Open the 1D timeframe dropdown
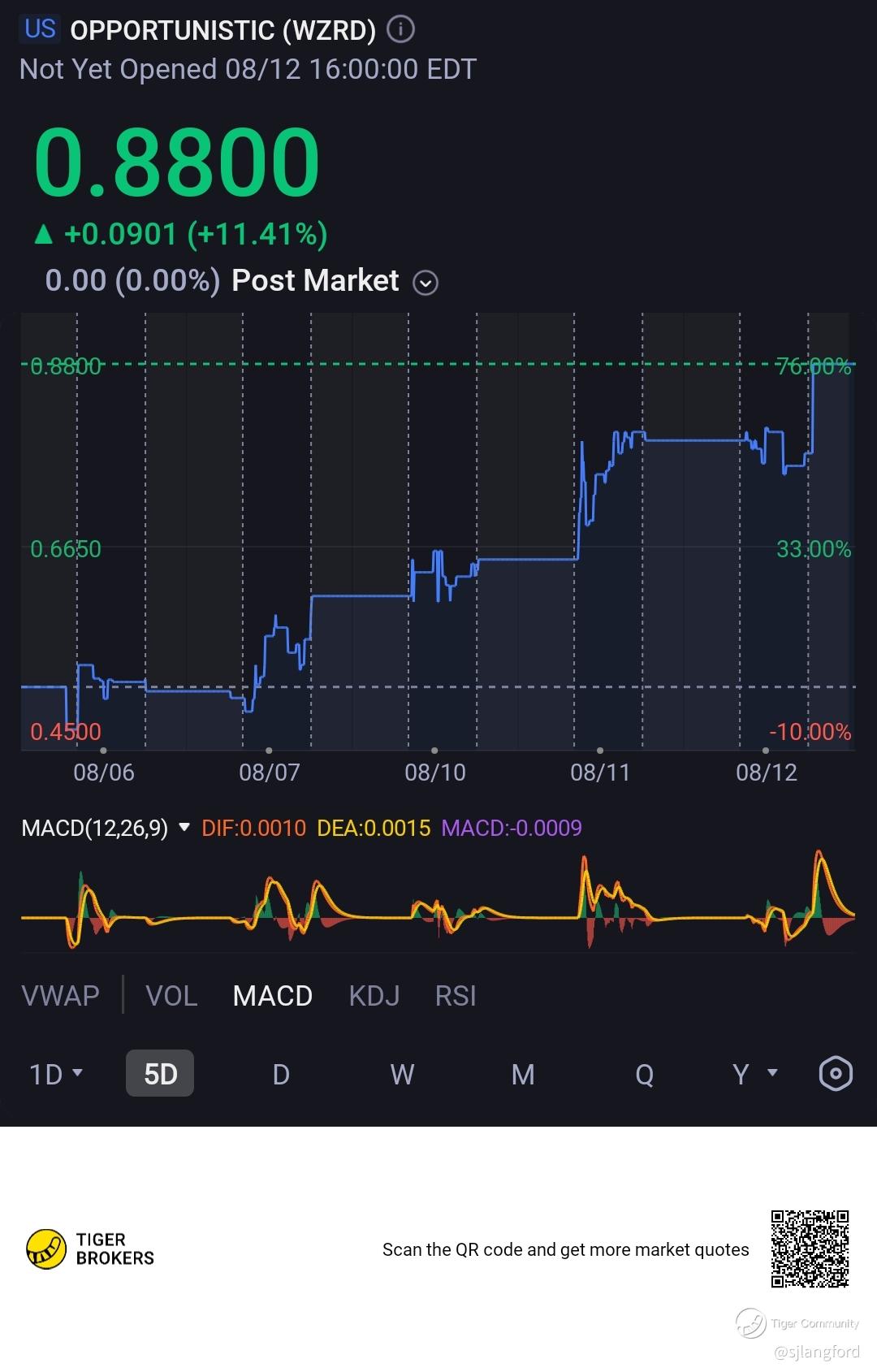The width and height of the screenshot is (877, 1372). (x=56, y=1074)
